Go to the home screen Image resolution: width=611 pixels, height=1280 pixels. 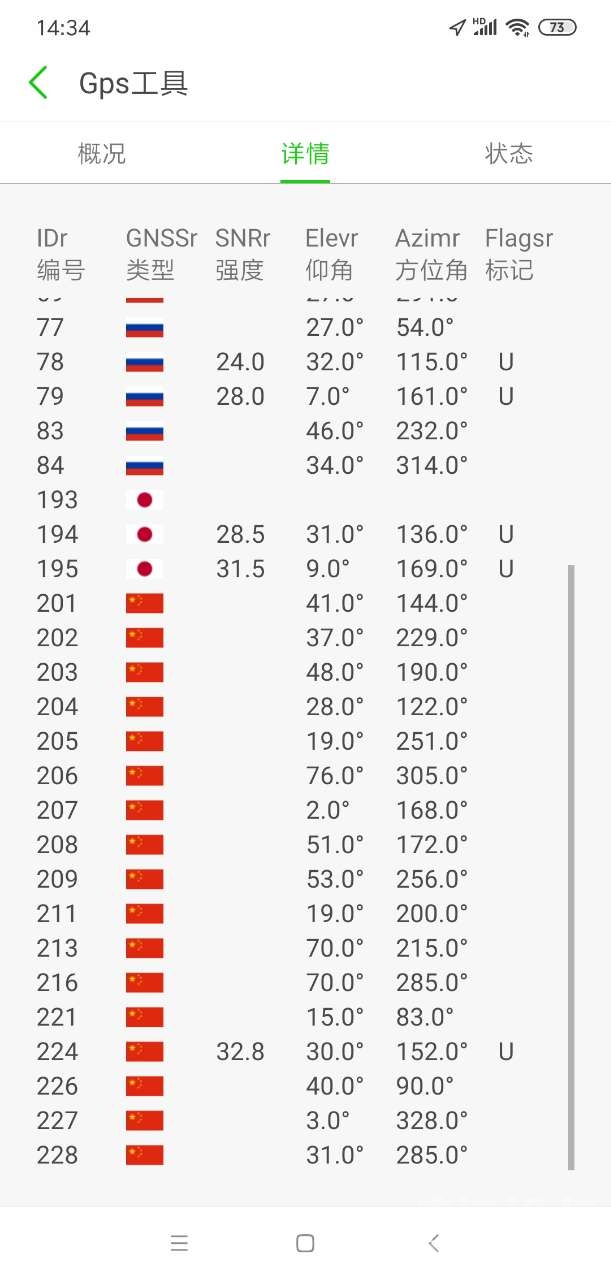pos(305,1243)
